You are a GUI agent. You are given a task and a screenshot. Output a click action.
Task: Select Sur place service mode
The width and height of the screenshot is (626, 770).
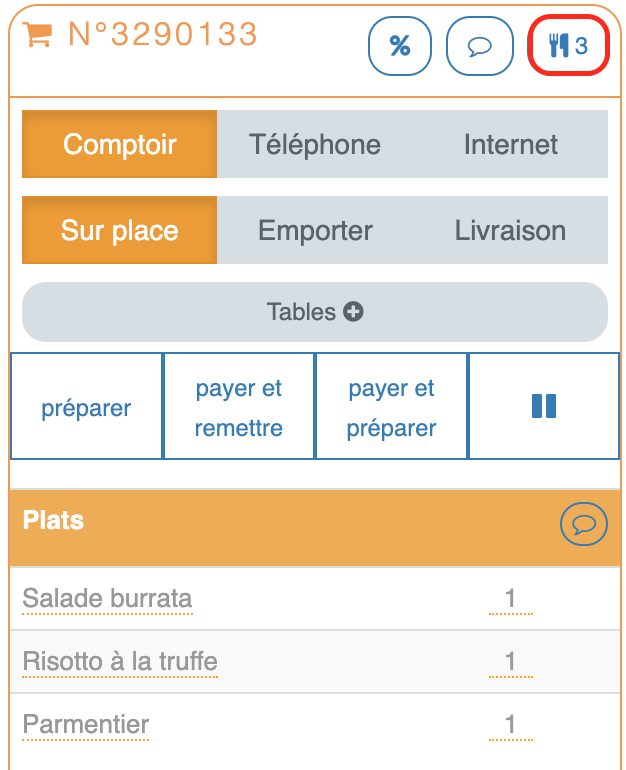(x=120, y=231)
